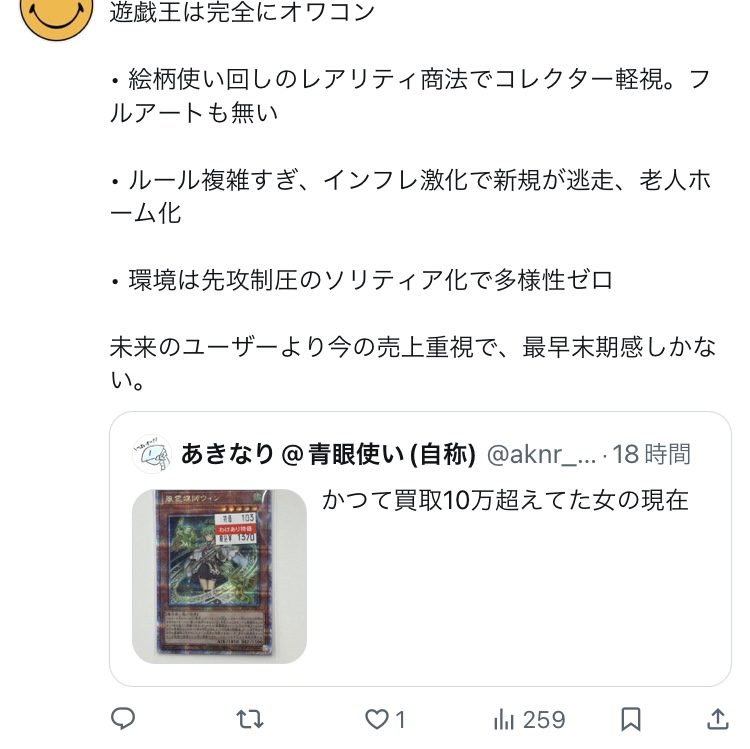Open the smiley-face profile avatar
The image size is (750, 749).
coord(57,17)
